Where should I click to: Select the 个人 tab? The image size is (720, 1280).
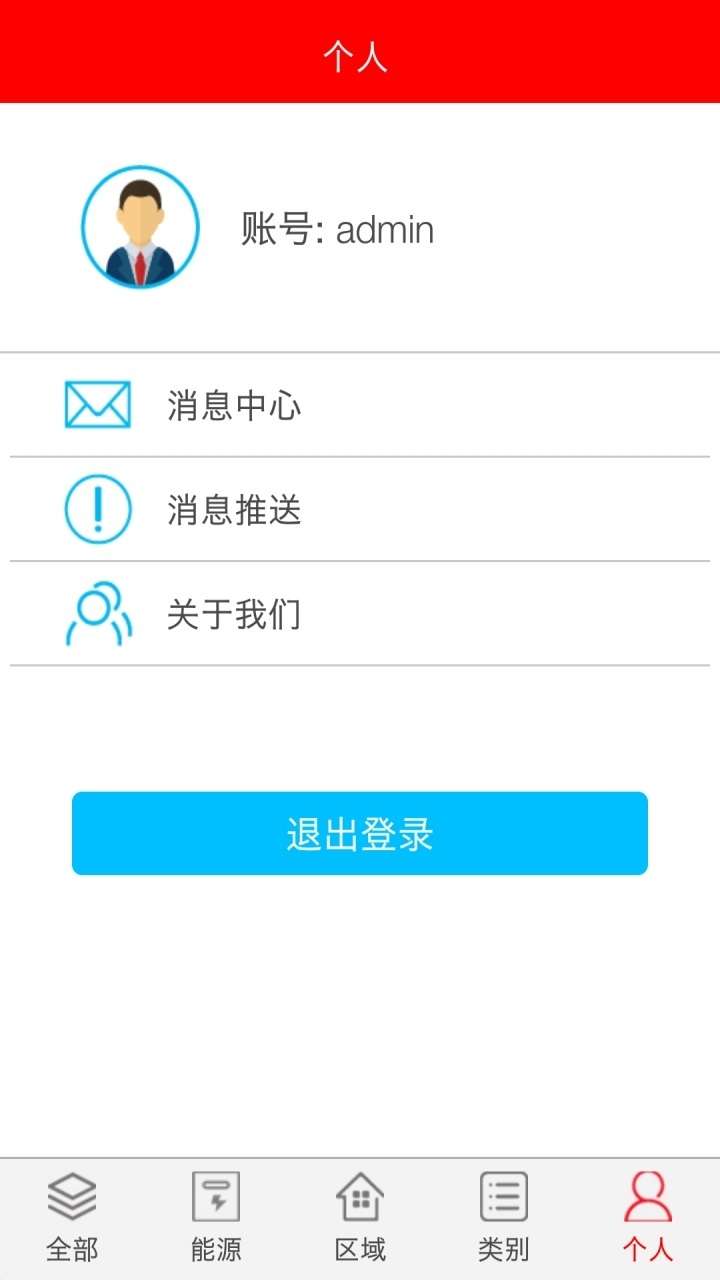[x=648, y=1218]
